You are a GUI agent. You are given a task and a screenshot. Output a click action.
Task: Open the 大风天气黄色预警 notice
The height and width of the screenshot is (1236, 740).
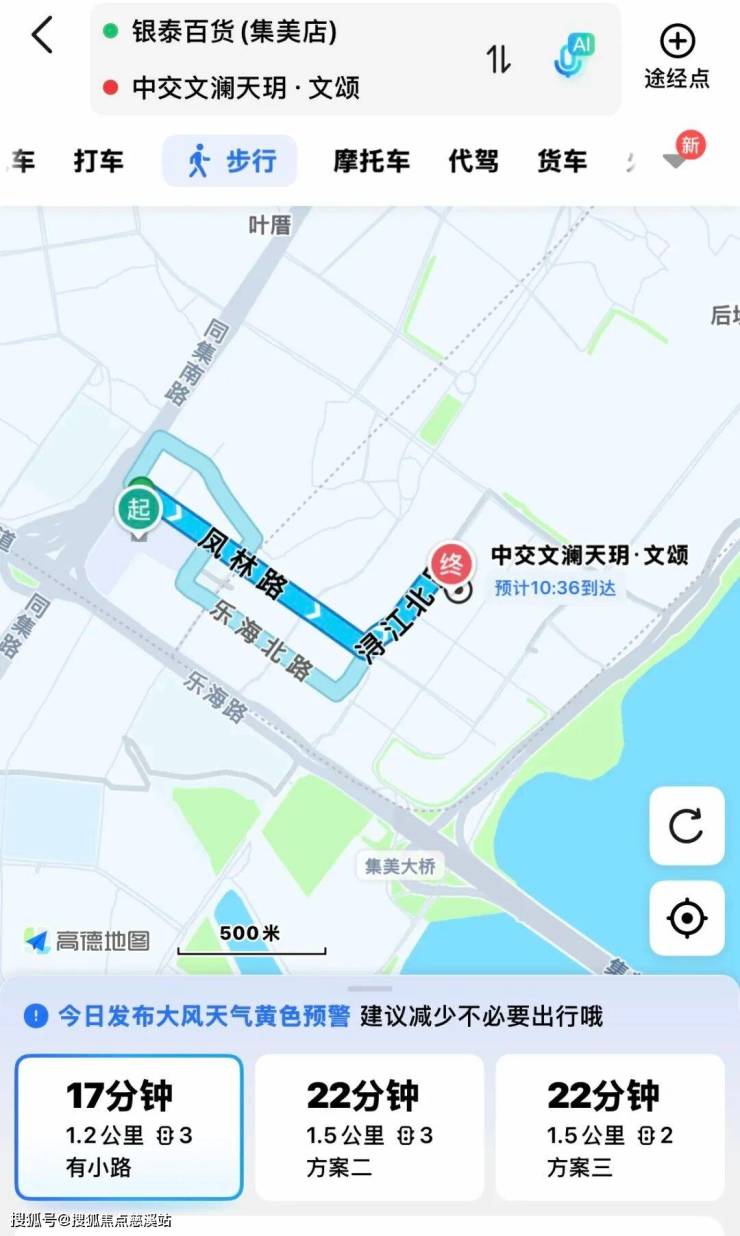313,1016
